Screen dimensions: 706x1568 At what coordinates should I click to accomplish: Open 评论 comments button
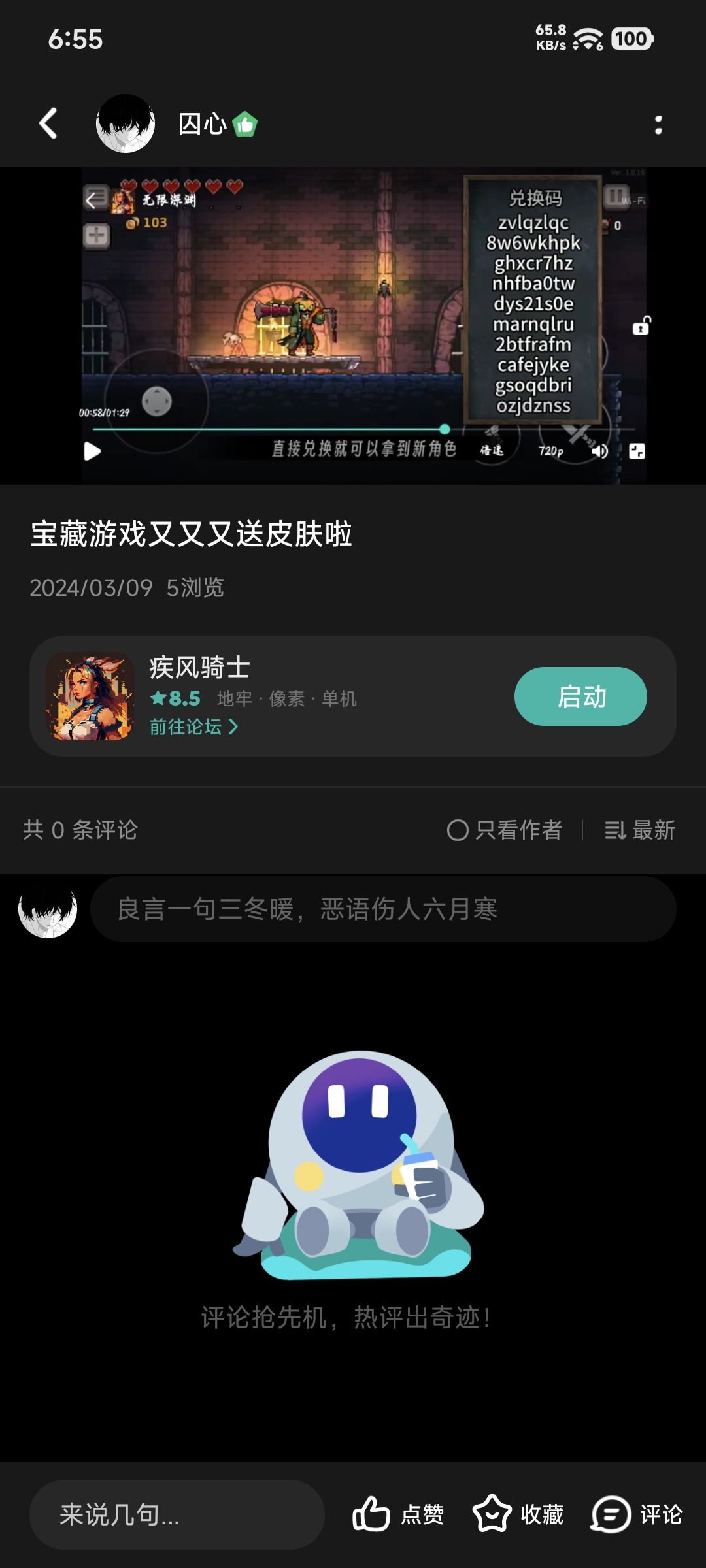click(x=637, y=1514)
